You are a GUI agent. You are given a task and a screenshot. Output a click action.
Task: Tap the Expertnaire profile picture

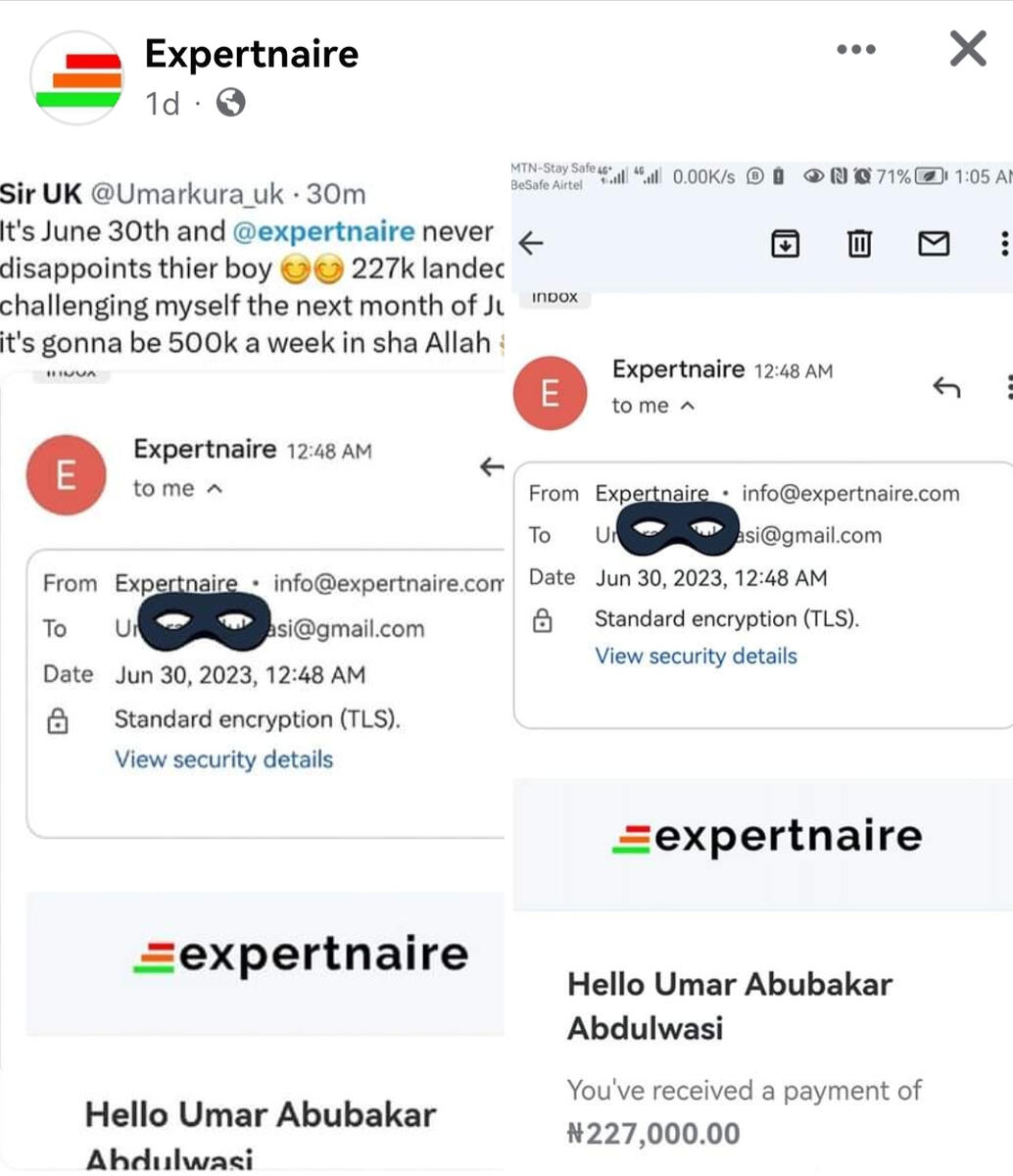[x=77, y=78]
